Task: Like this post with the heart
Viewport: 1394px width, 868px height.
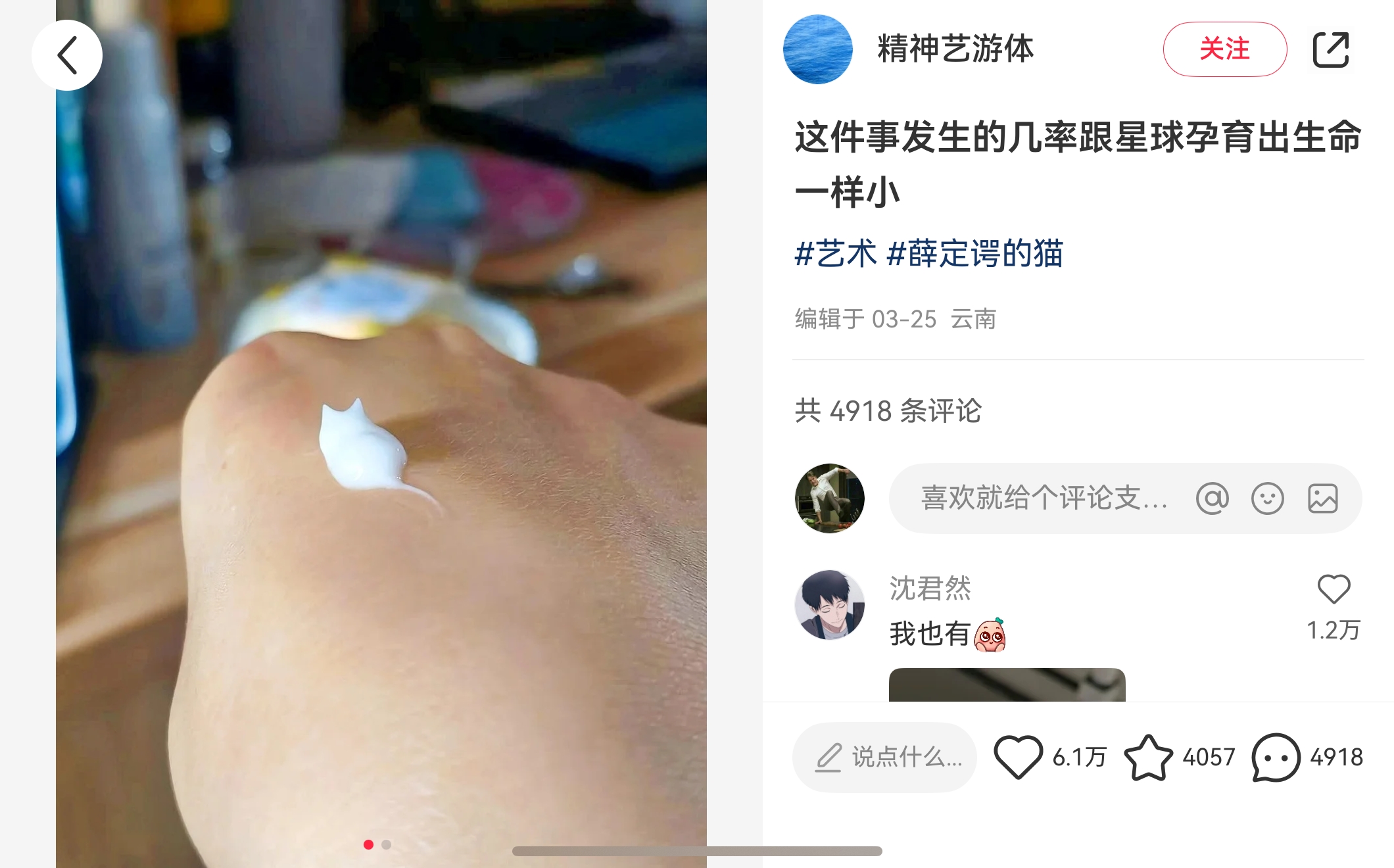Action: (x=1018, y=757)
